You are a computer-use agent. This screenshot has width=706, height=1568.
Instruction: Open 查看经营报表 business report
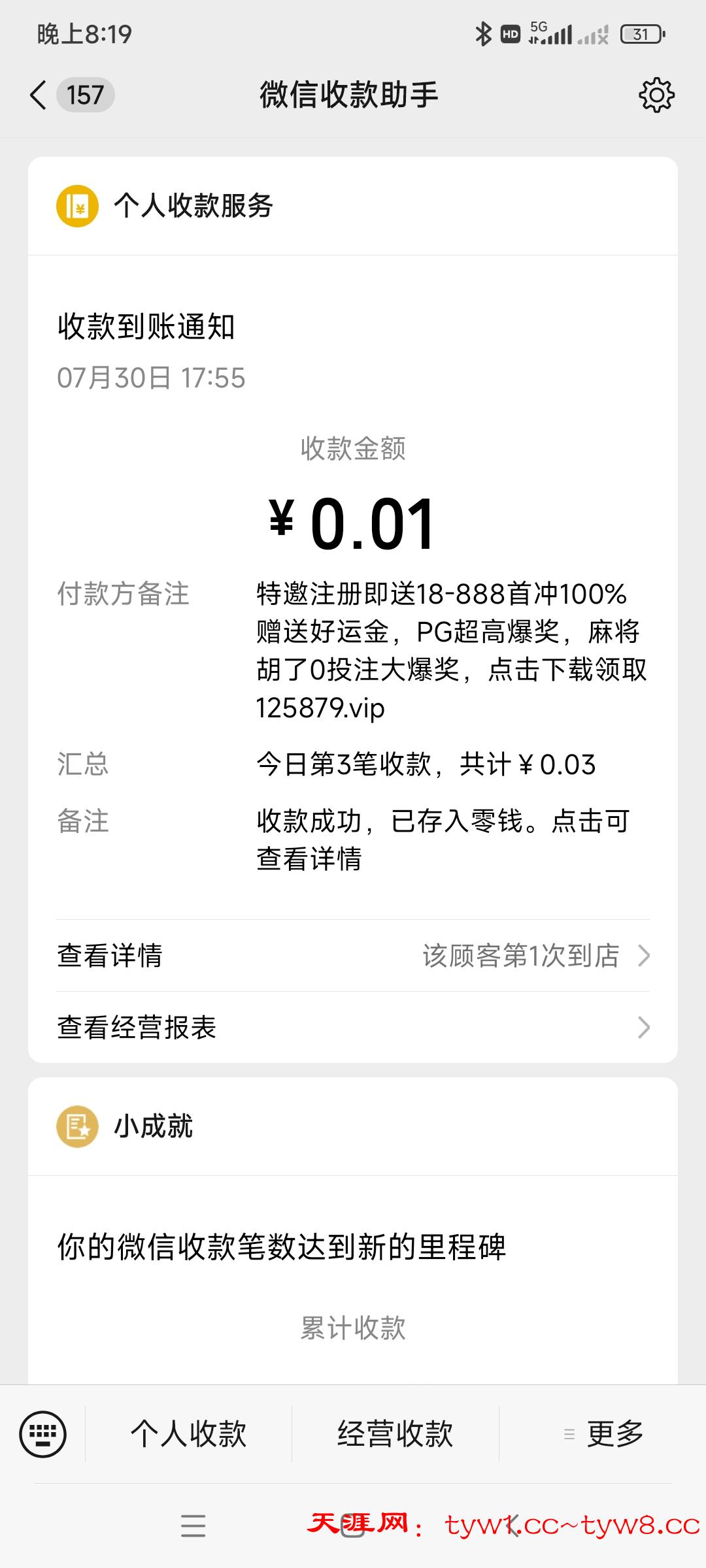[353, 1028]
